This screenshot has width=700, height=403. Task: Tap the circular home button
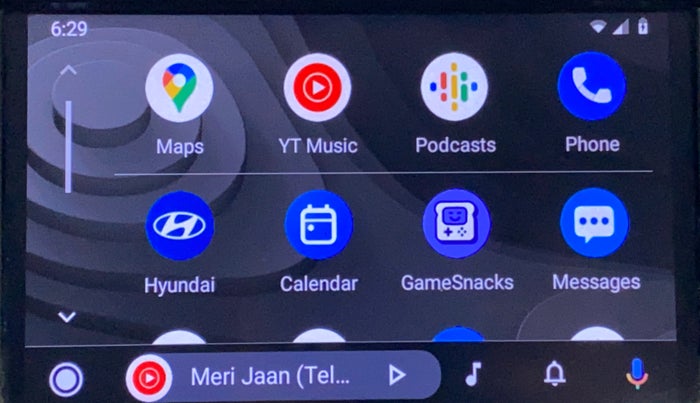tap(66, 378)
